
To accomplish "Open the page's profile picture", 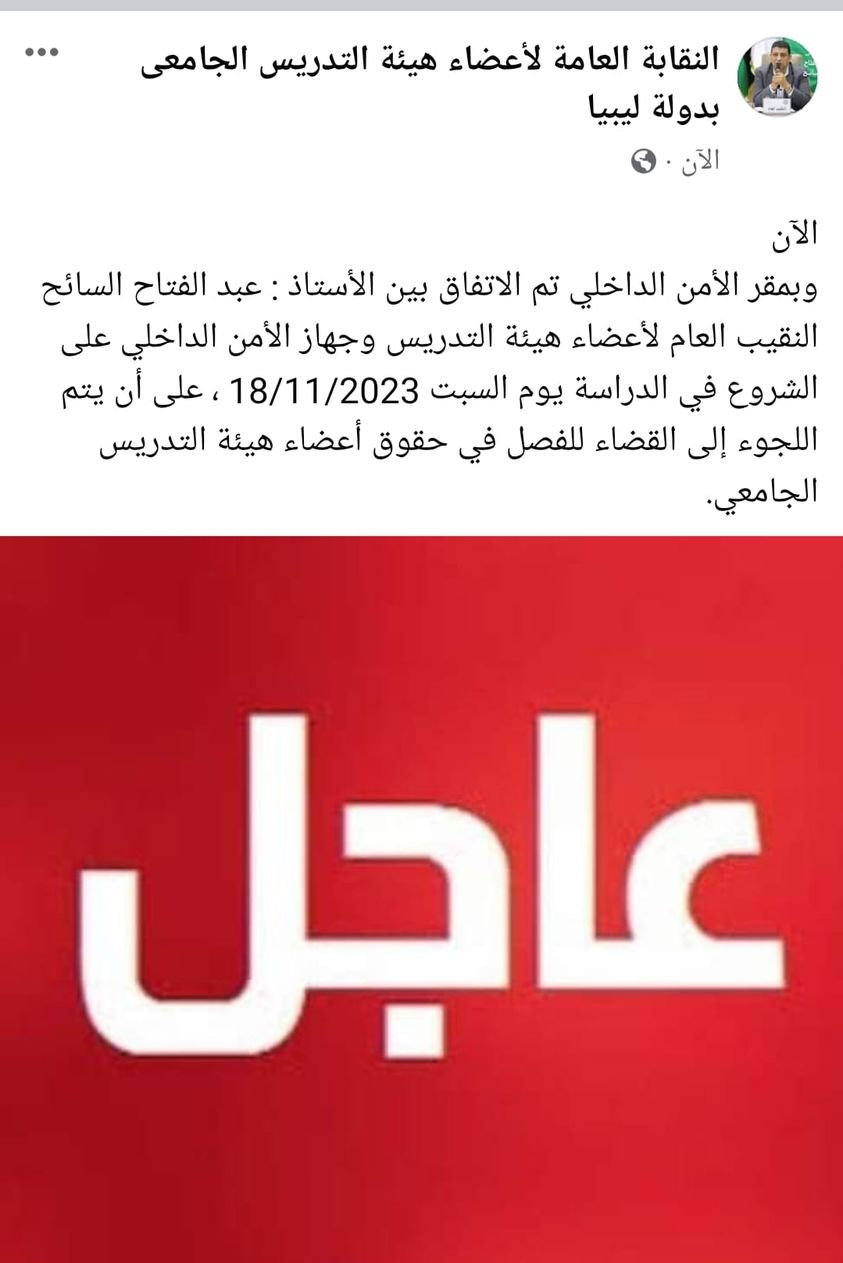I will pos(776,77).
